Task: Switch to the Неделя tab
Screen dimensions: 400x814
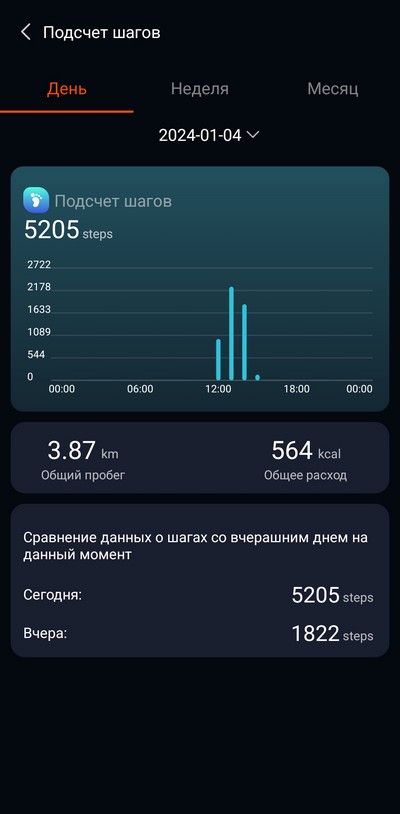Action: click(x=200, y=89)
